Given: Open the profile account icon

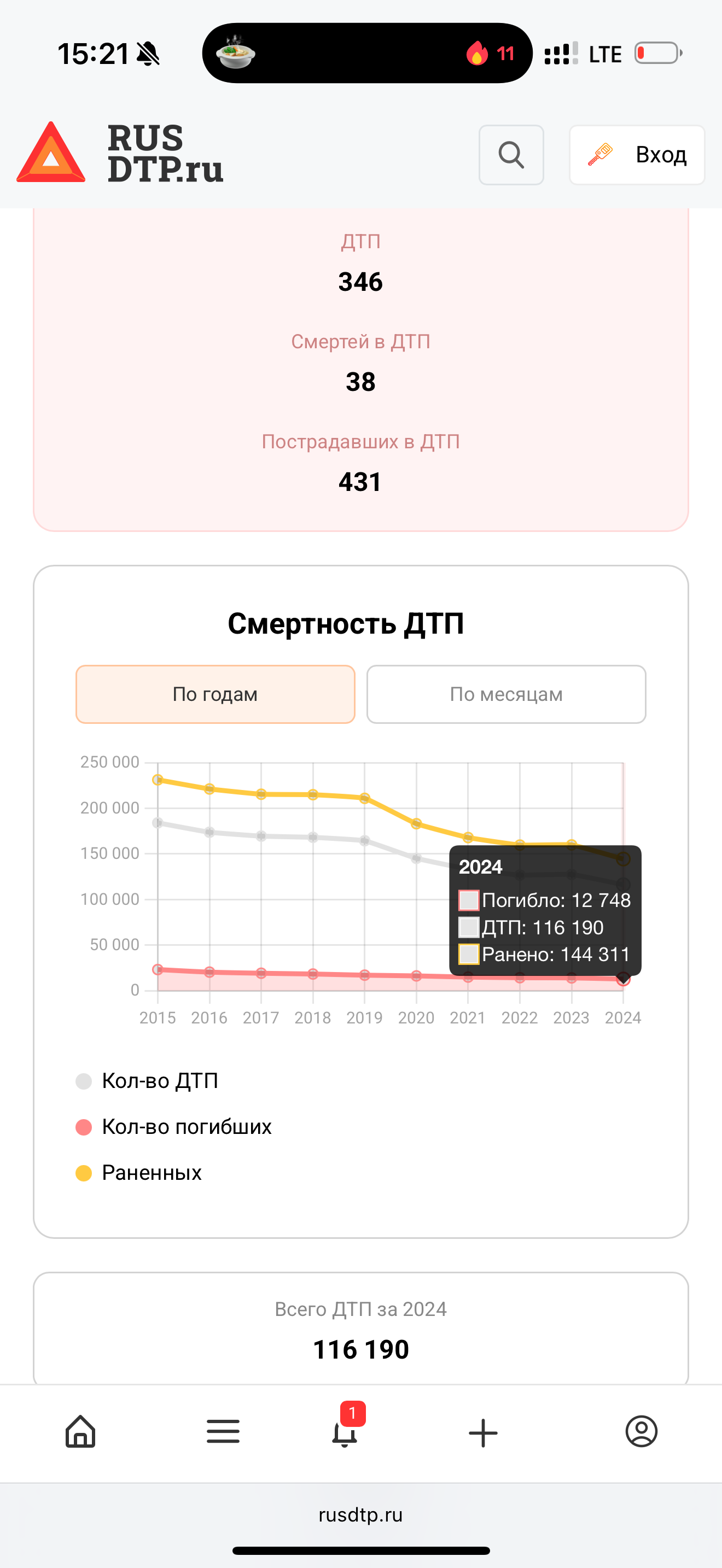Looking at the screenshot, I should click(641, 1431).
